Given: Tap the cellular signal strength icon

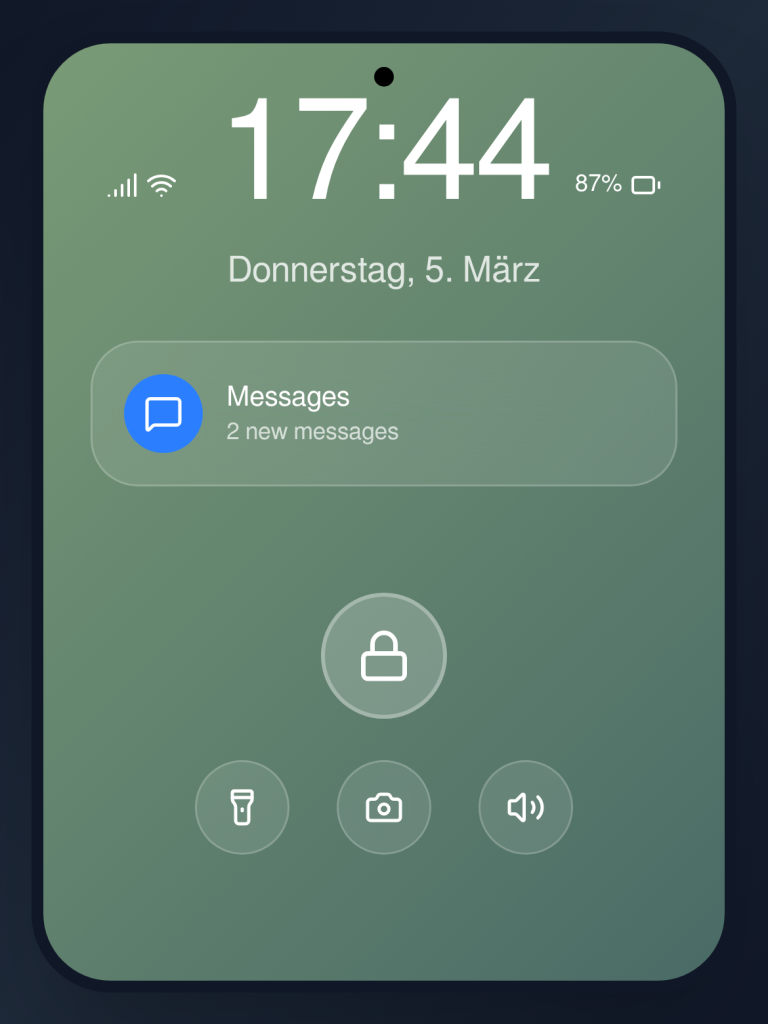Looking at the screenshot, I should click(x=122, y=185).
